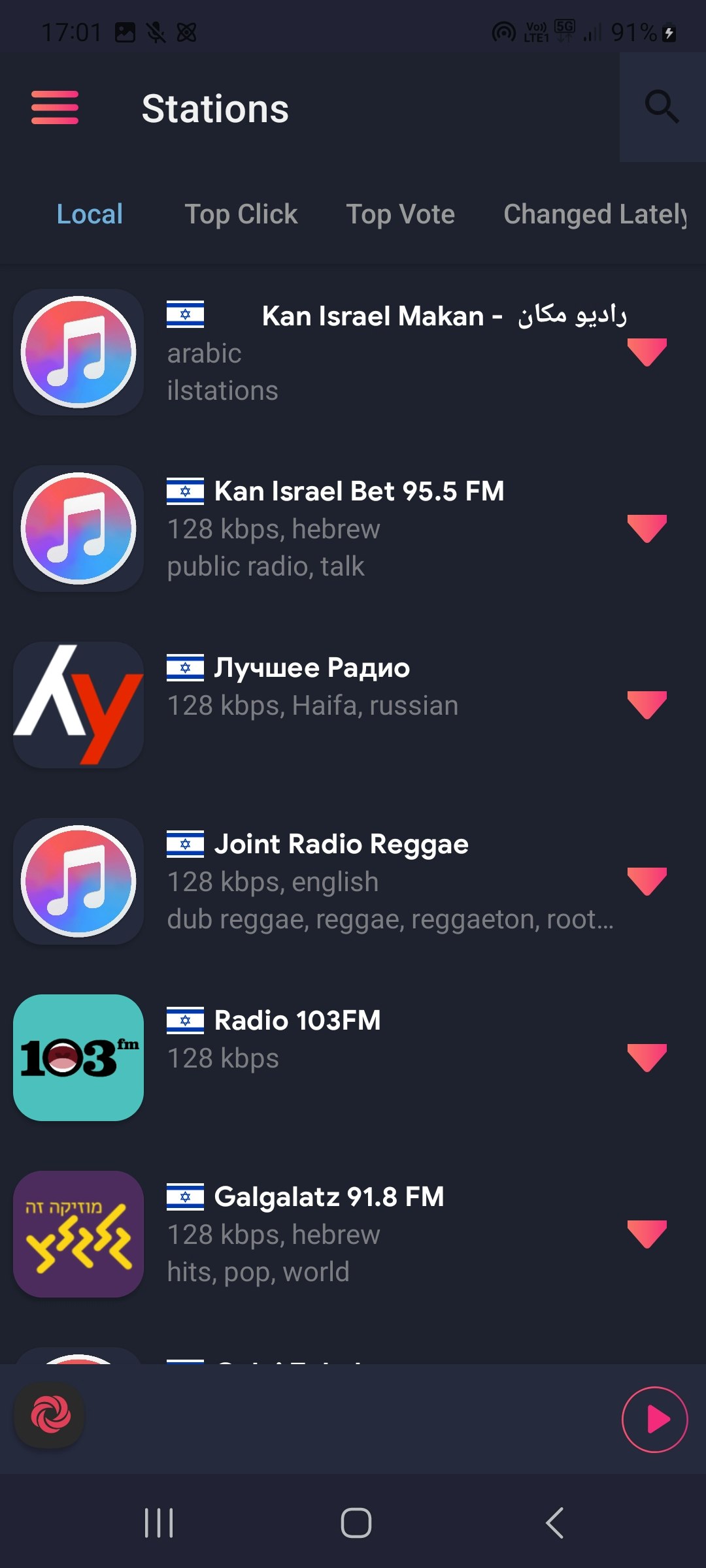
Task: Expand Galgalatz 91.8 FM details
Action: click(647, 1234)
